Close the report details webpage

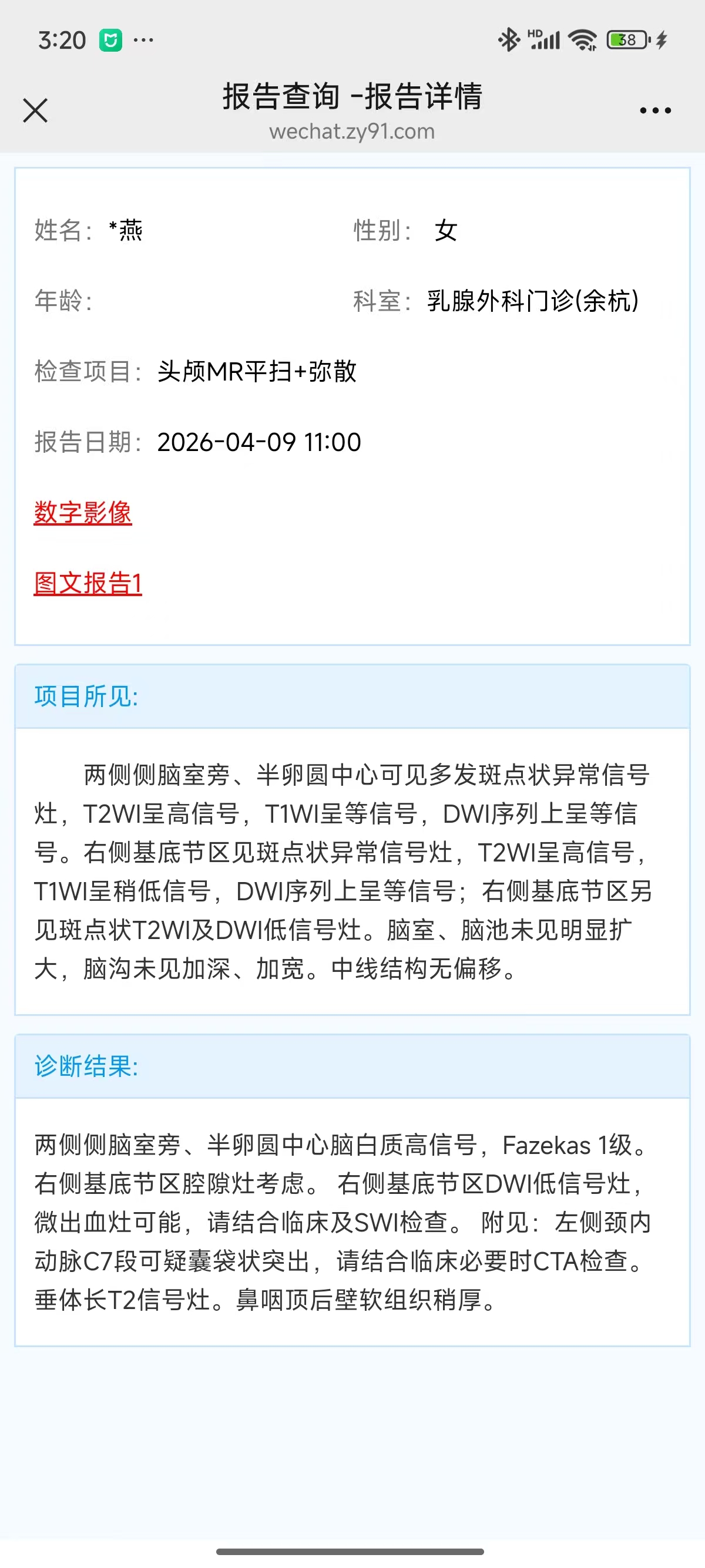point(35,111)
